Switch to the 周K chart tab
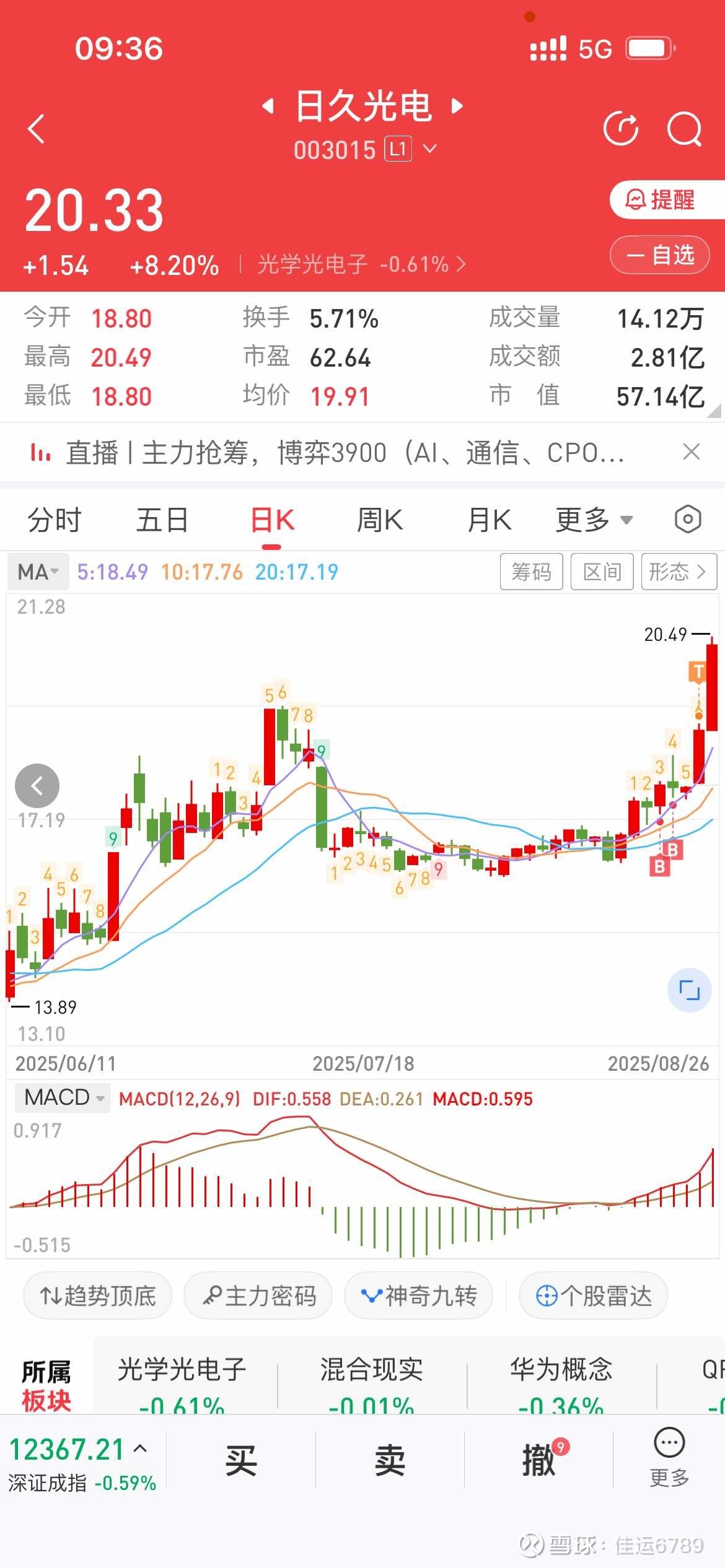Image resolution: width=725 pixels, height=1568 pixels. point(380,520)
